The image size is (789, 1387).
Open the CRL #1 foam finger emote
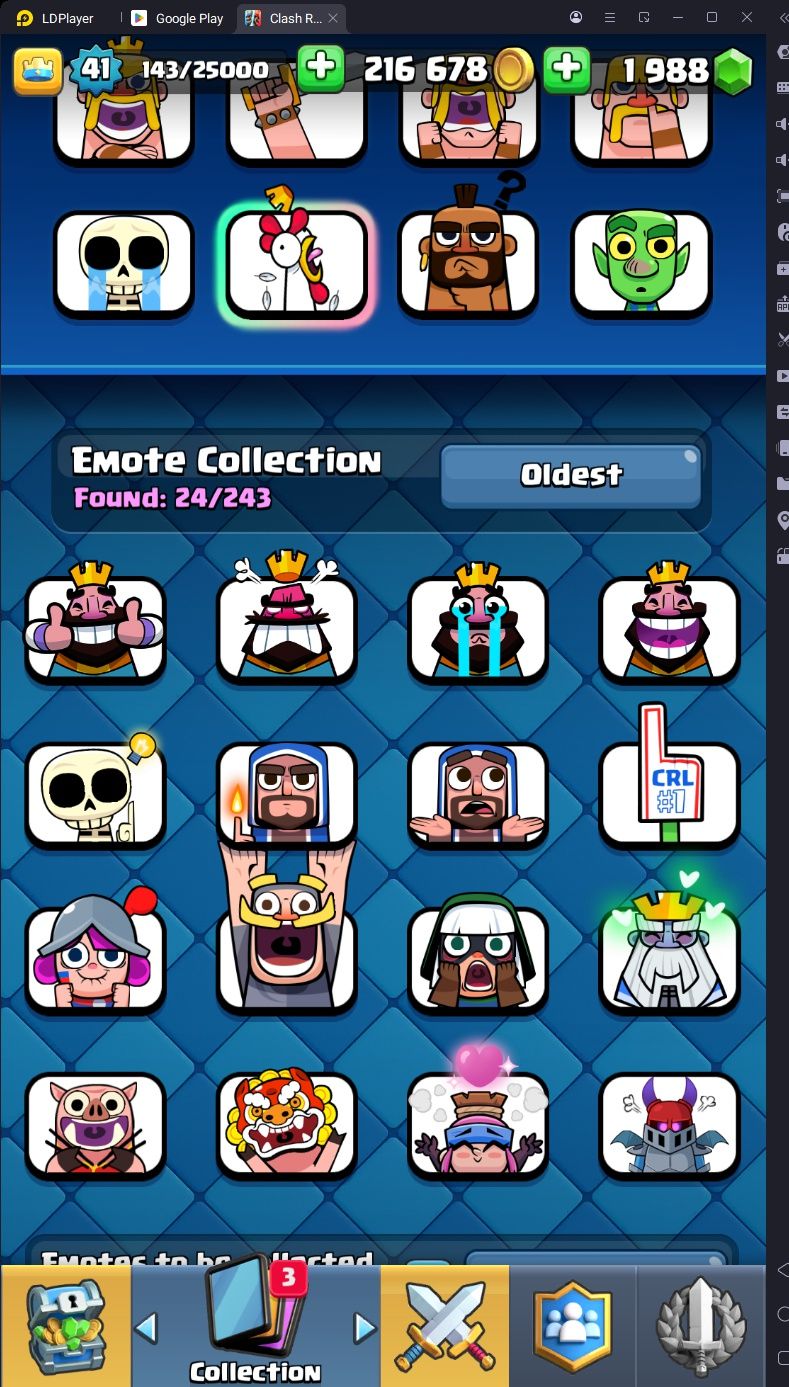[669, 790]
